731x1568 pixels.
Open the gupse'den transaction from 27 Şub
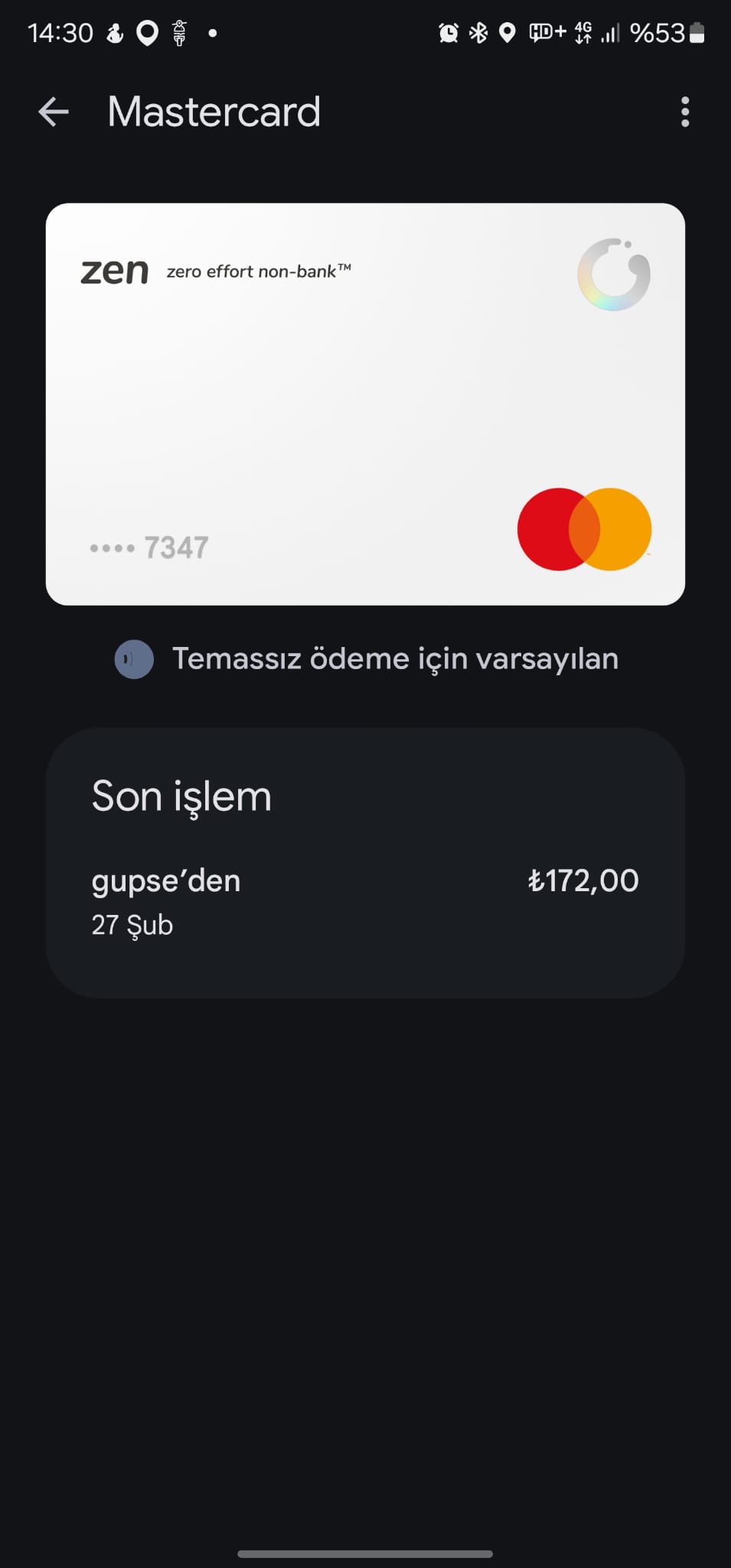click(x=365, y=901)
